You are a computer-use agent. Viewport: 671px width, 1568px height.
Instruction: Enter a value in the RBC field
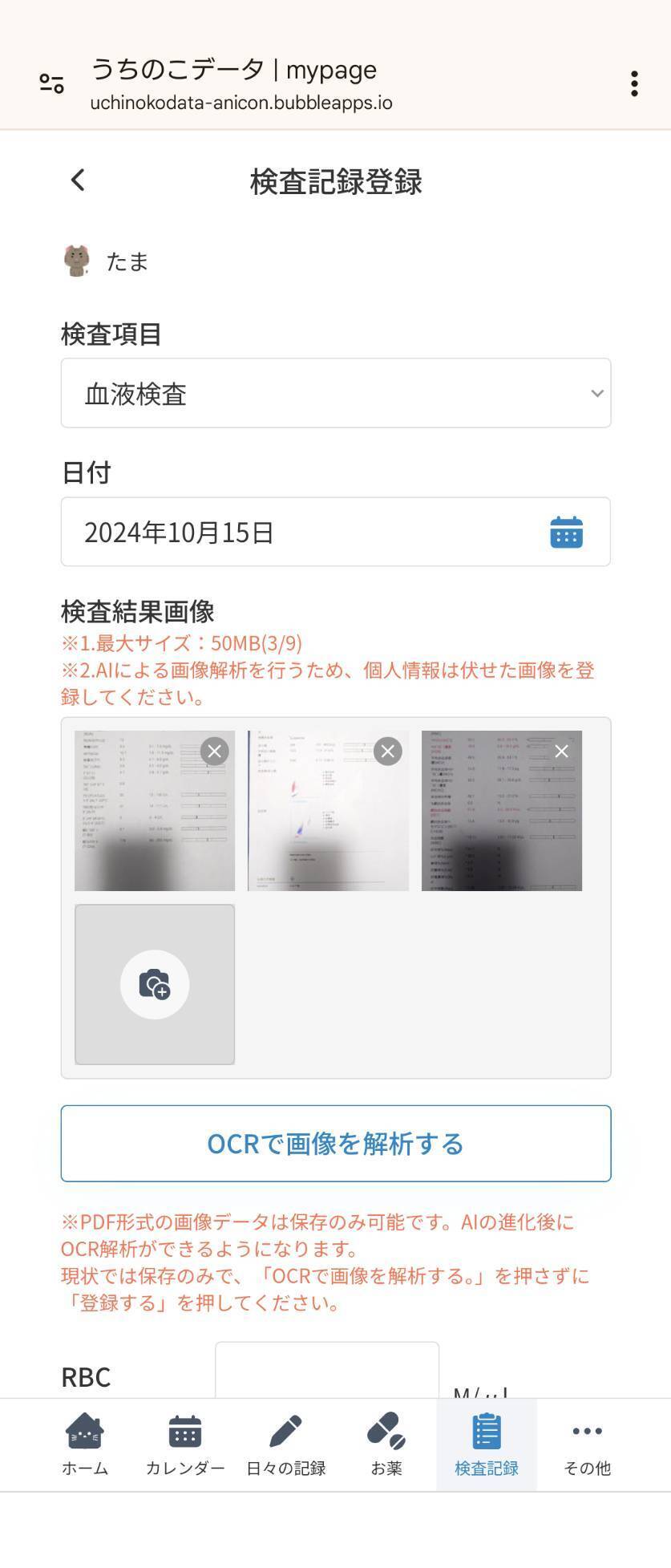click(x=327, y=1370)
